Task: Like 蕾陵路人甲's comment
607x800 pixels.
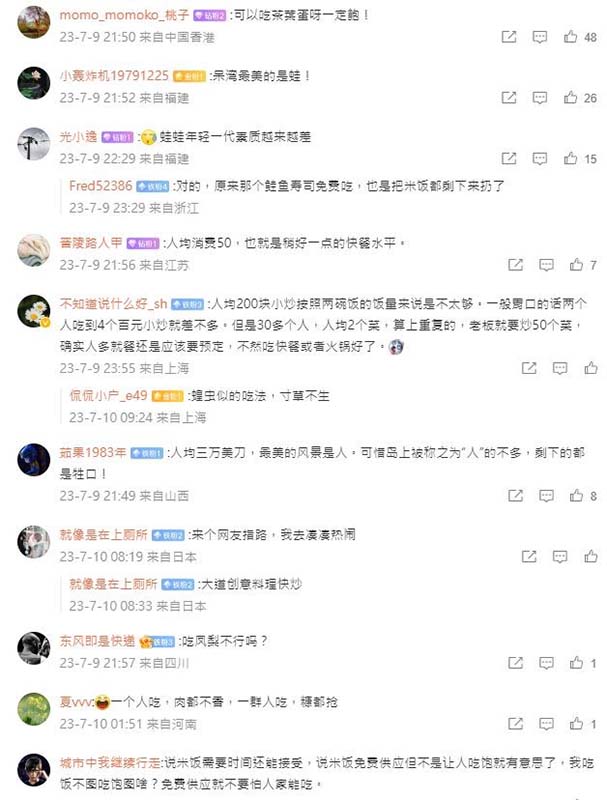Action: tap(576, 265)
